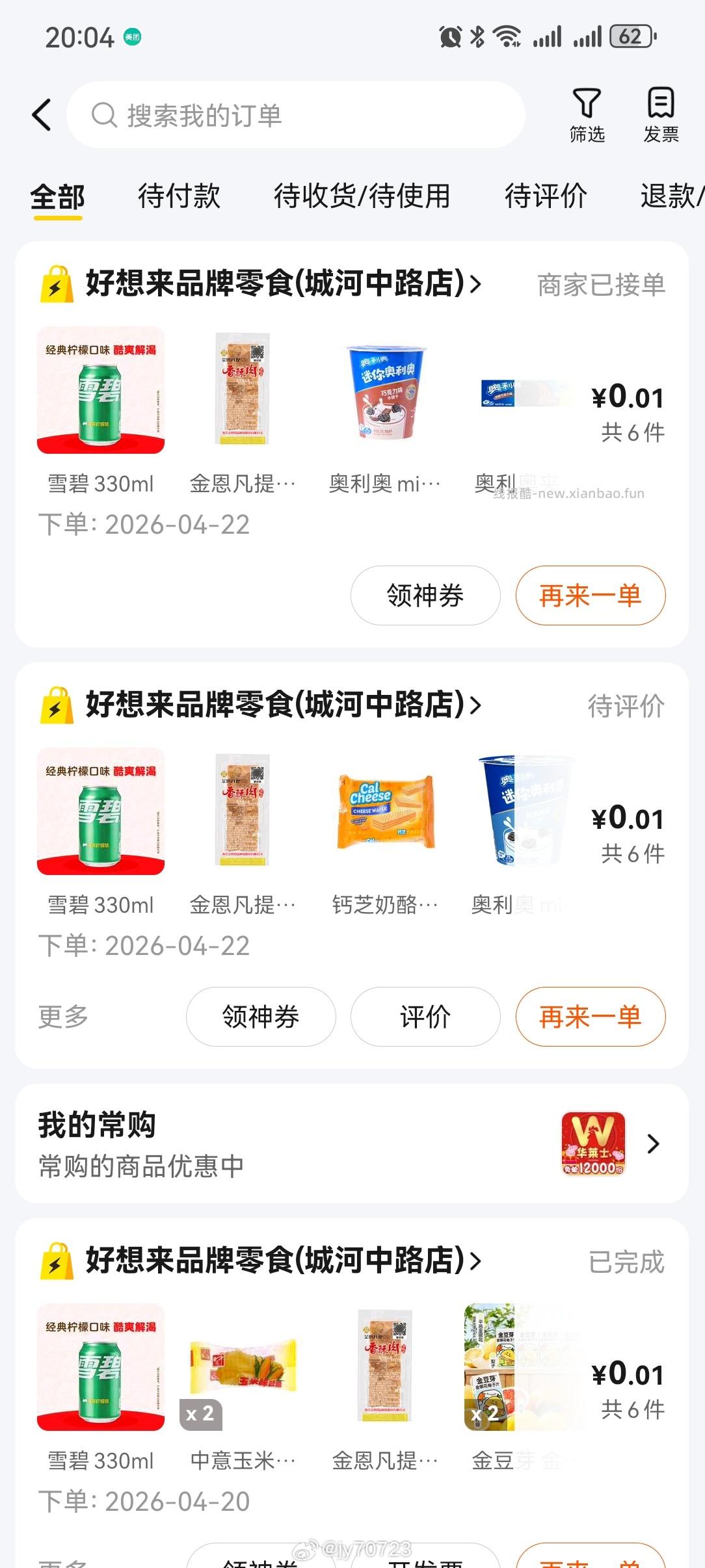Screen dimensions: 705x1568
Task: Click the back arrow at top left
Action: pyautogui.click(x=41, y=113)
